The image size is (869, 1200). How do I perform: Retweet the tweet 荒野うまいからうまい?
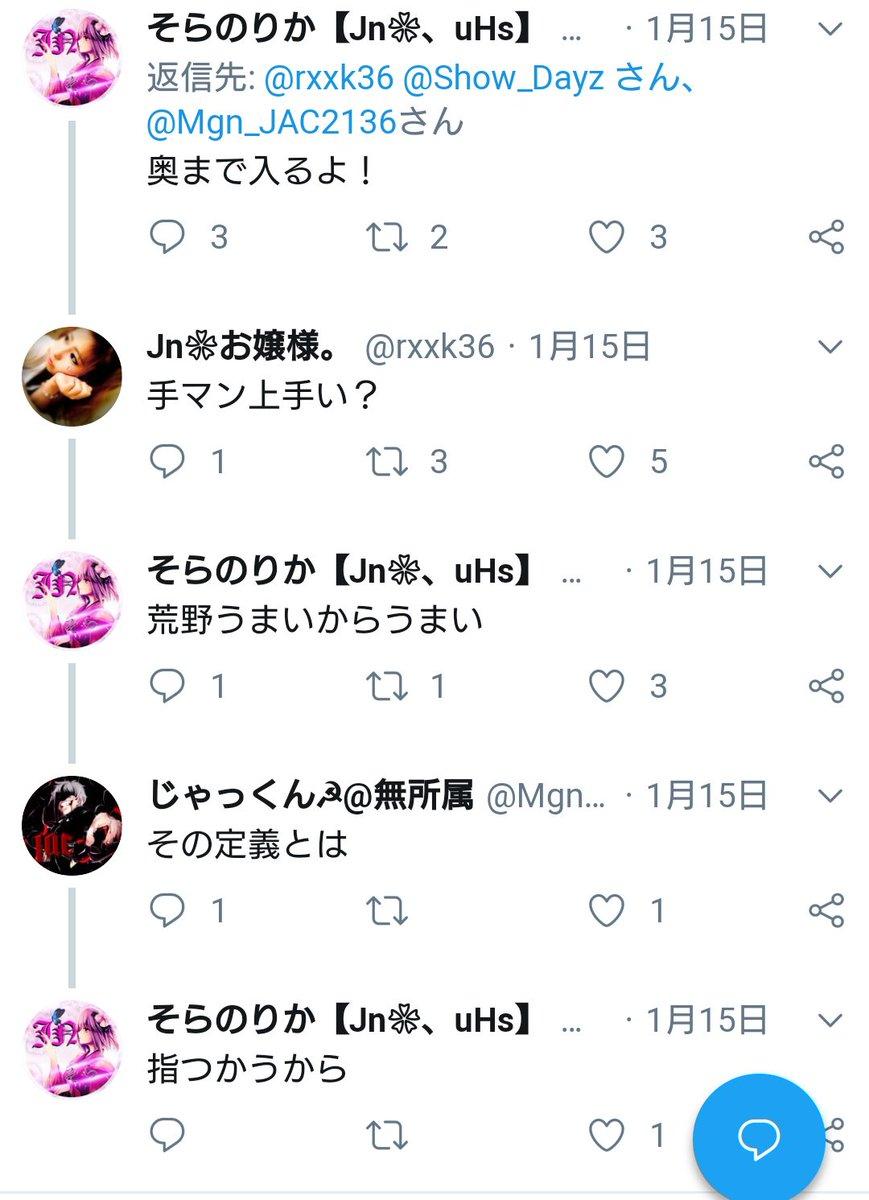coord(387,686)
